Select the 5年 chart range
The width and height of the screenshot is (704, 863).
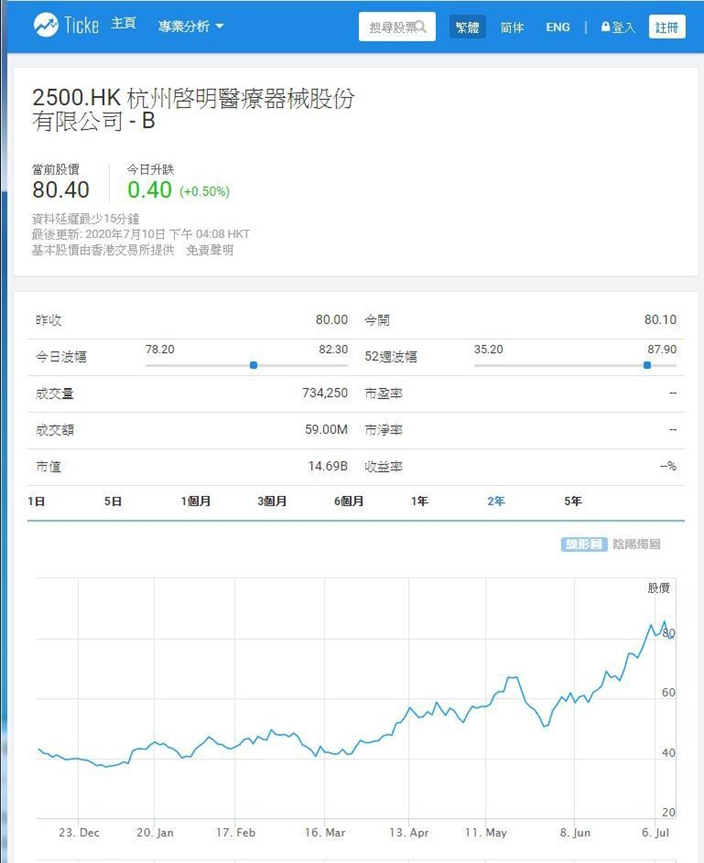point(573,501)
